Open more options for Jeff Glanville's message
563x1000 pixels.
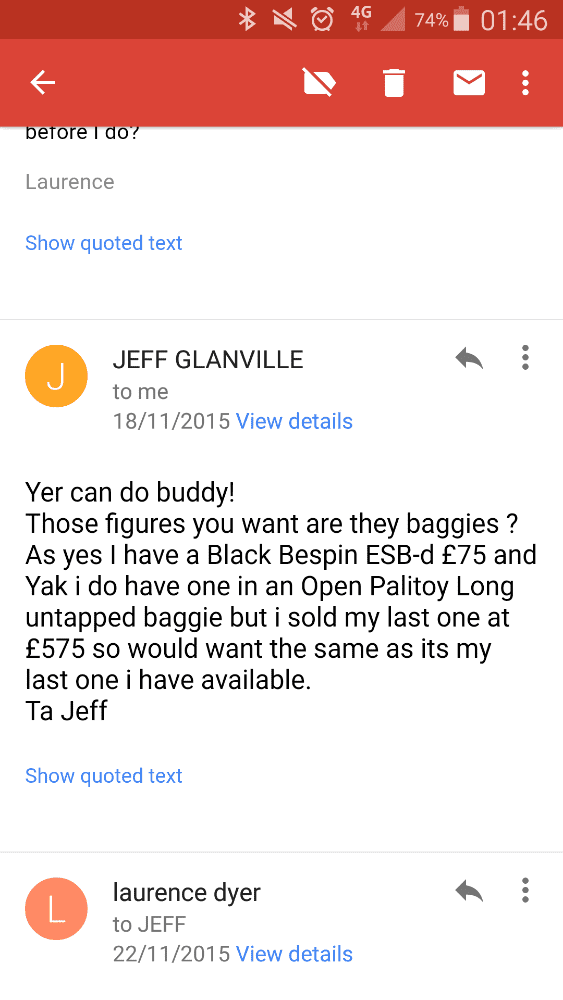coord(525,358)
